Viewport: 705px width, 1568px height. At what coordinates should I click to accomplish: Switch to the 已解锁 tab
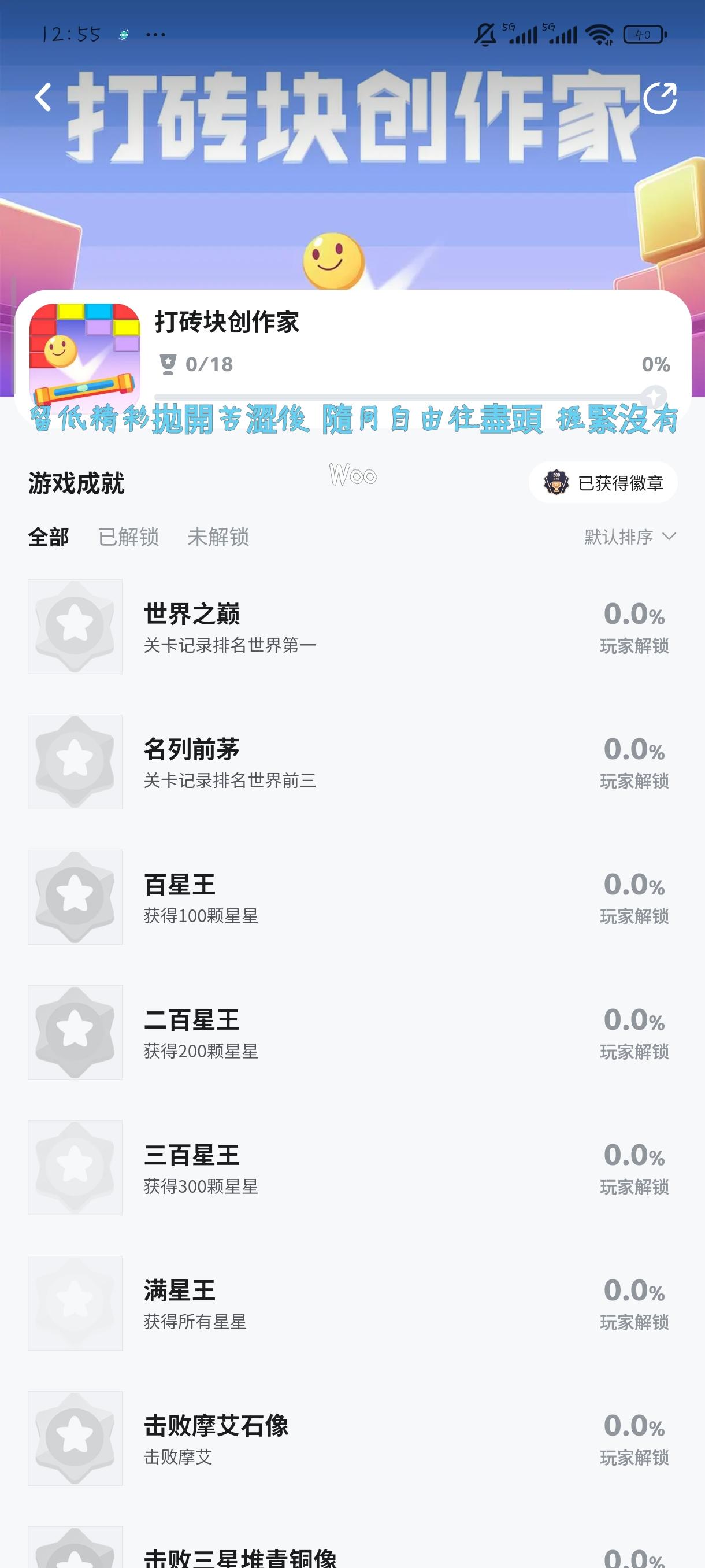click(129, 537)
